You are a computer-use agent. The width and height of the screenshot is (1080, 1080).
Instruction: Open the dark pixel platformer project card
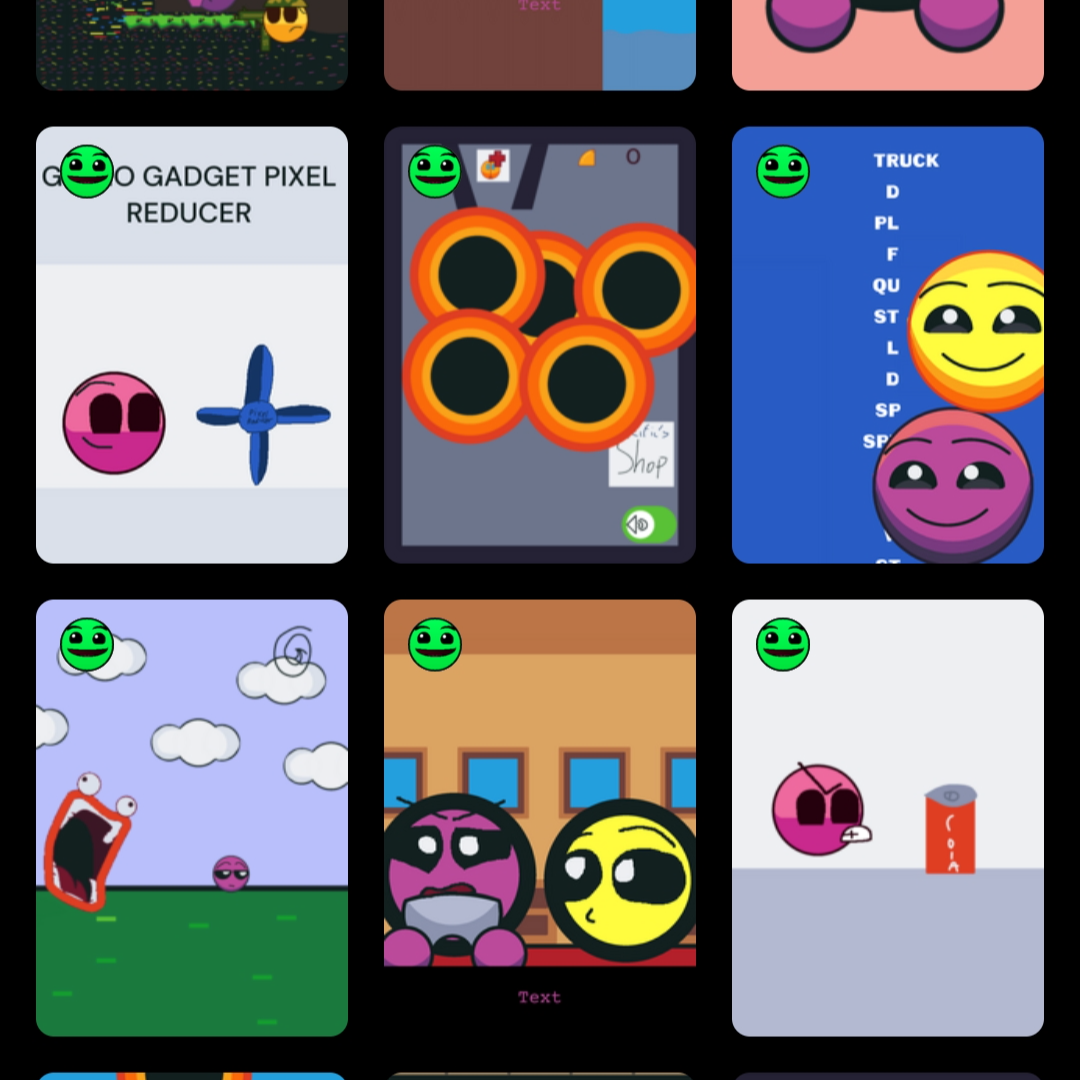pos(192,45)
